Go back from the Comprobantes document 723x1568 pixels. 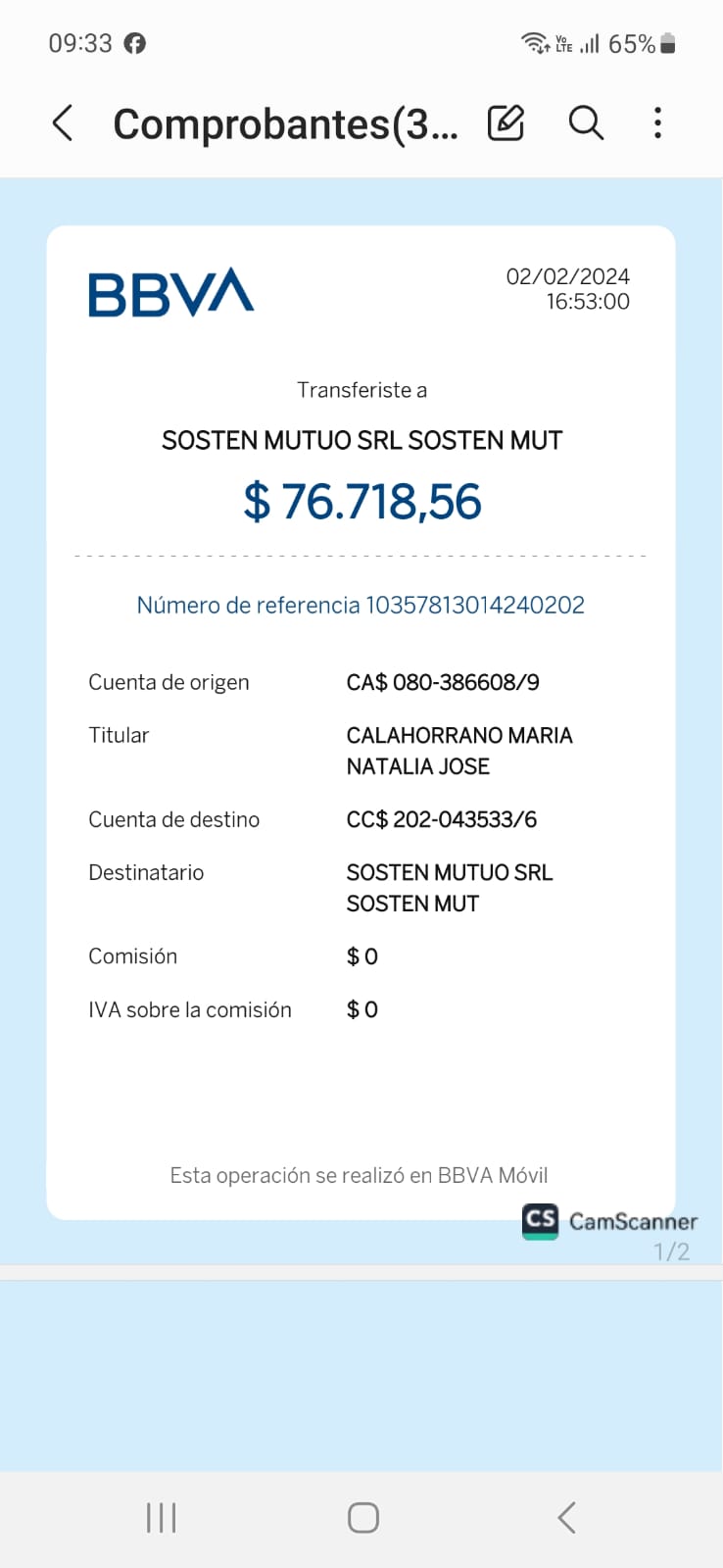(63, 123)
